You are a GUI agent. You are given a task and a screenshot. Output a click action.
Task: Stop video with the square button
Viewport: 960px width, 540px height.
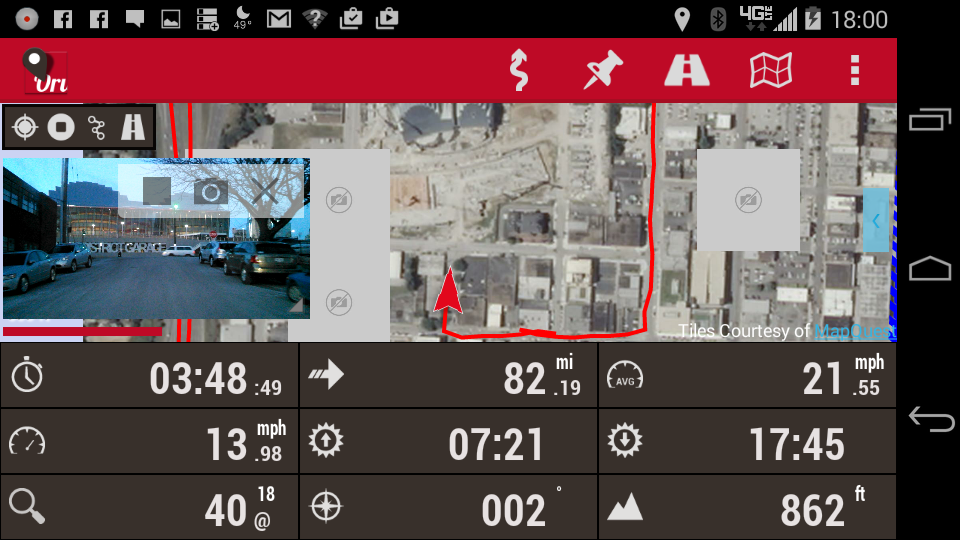click(x=157, y=191)
